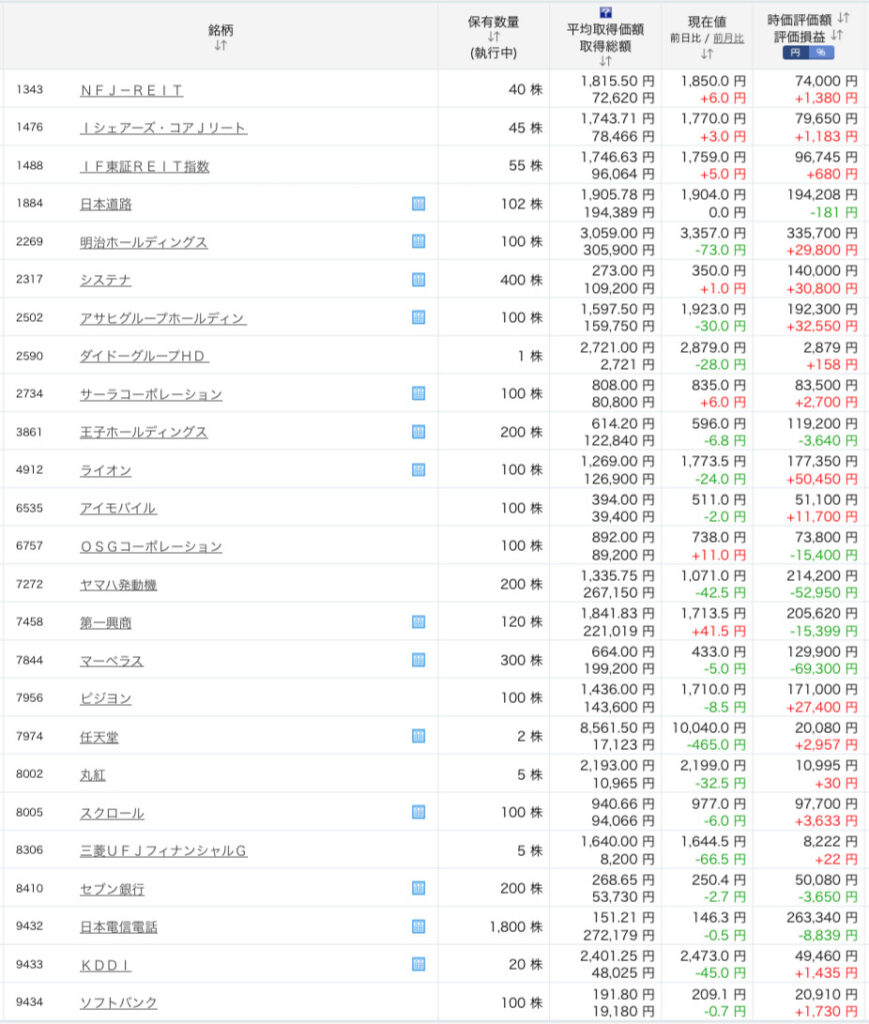Open the ヤマハ発動機 stock page
The height and width of the screenshot is (1024, 869).
[118, 585]
